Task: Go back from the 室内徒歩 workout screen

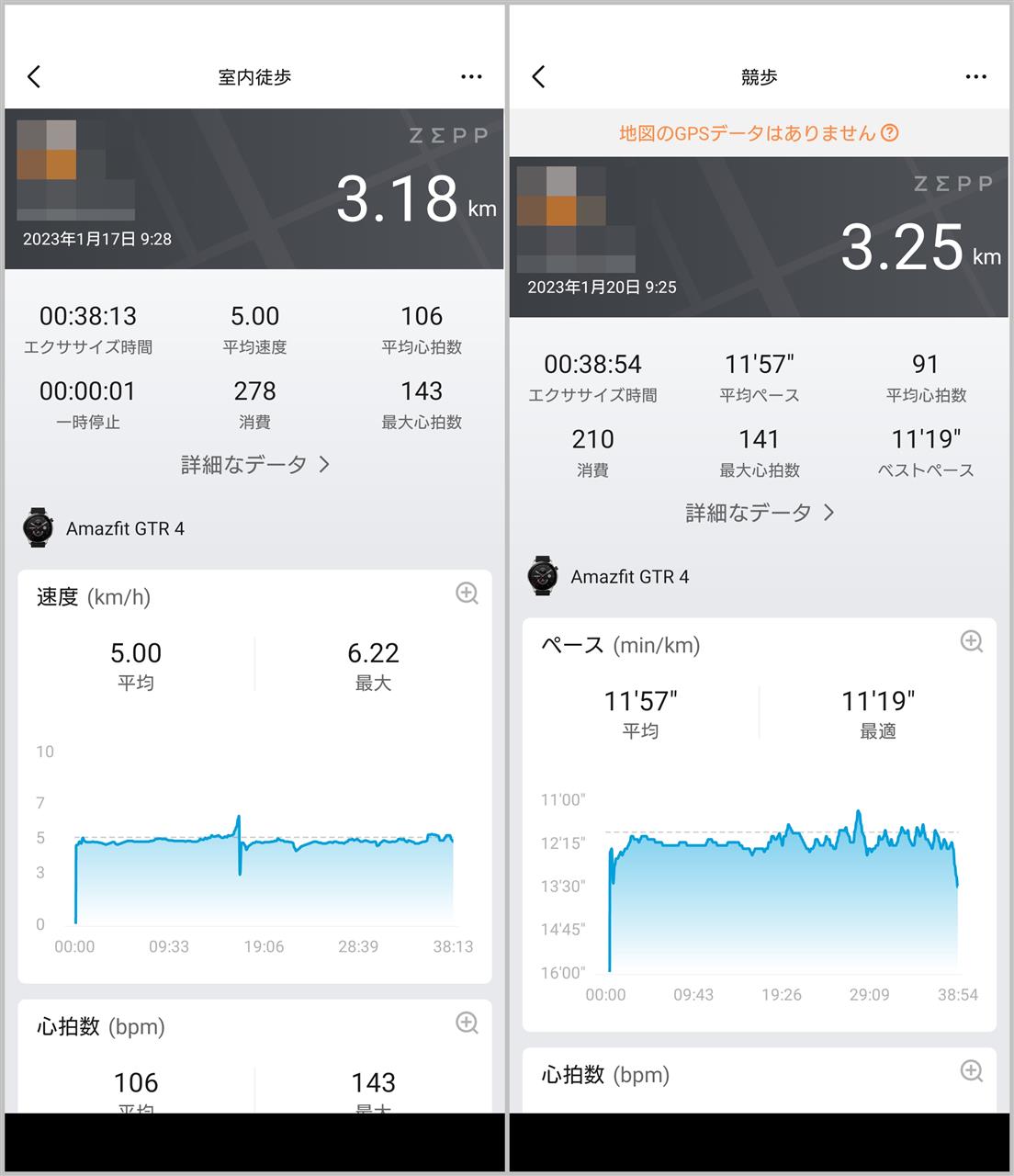Action: tap(35, 77)
